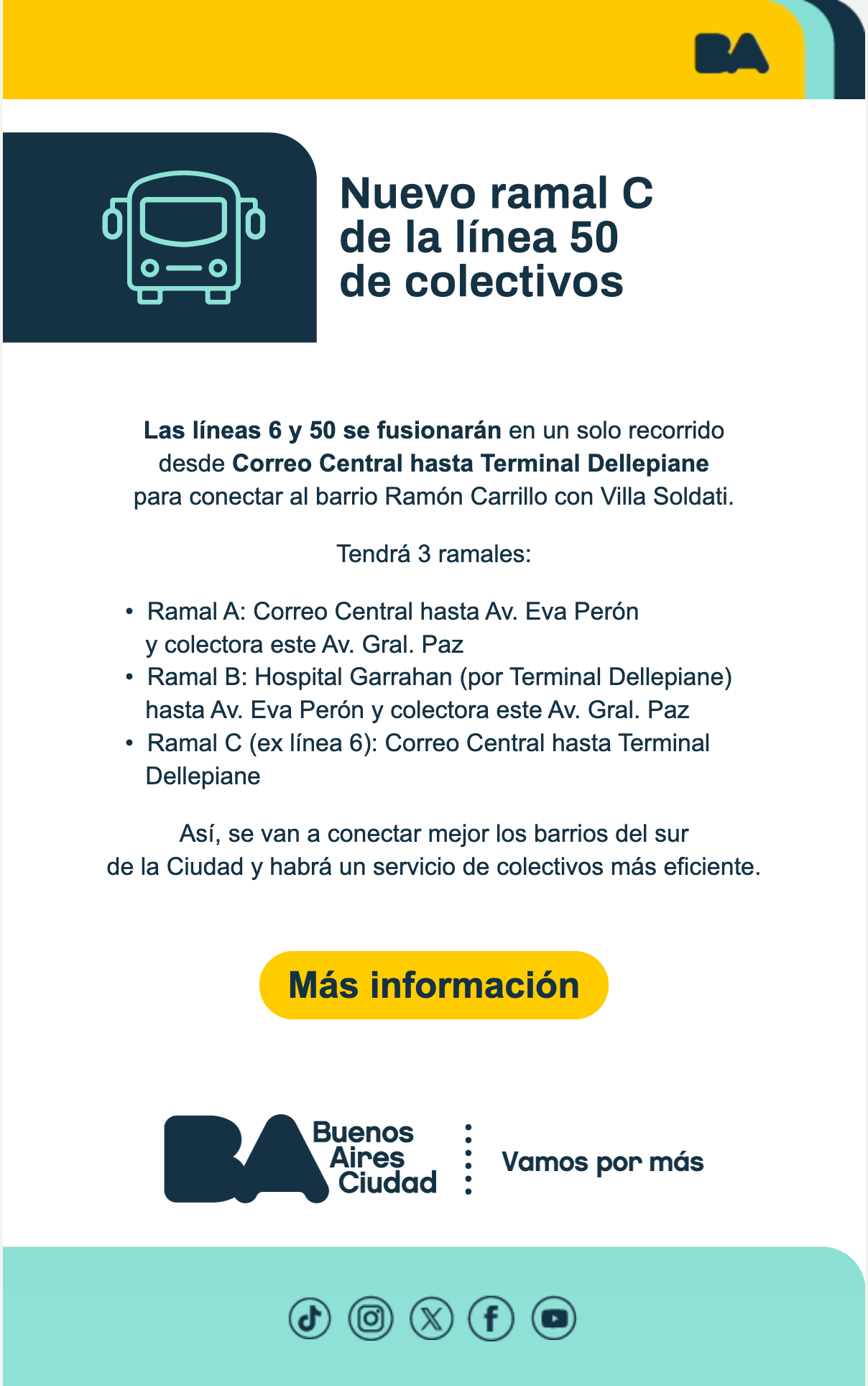Open the X (Twitter) icon
This screenshot has height=1386, width=868.
tap(431, 1318)
